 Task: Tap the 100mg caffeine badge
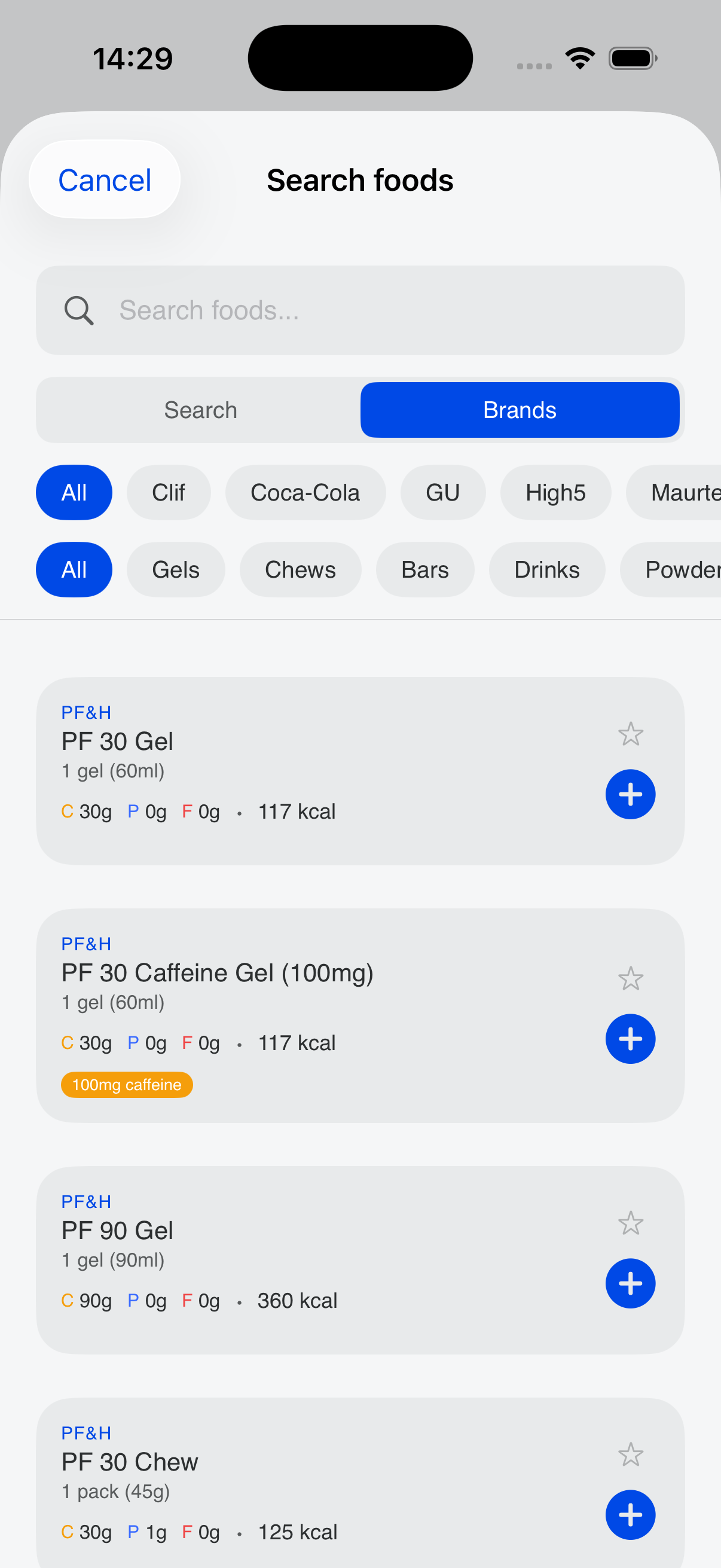[127, 1084]
